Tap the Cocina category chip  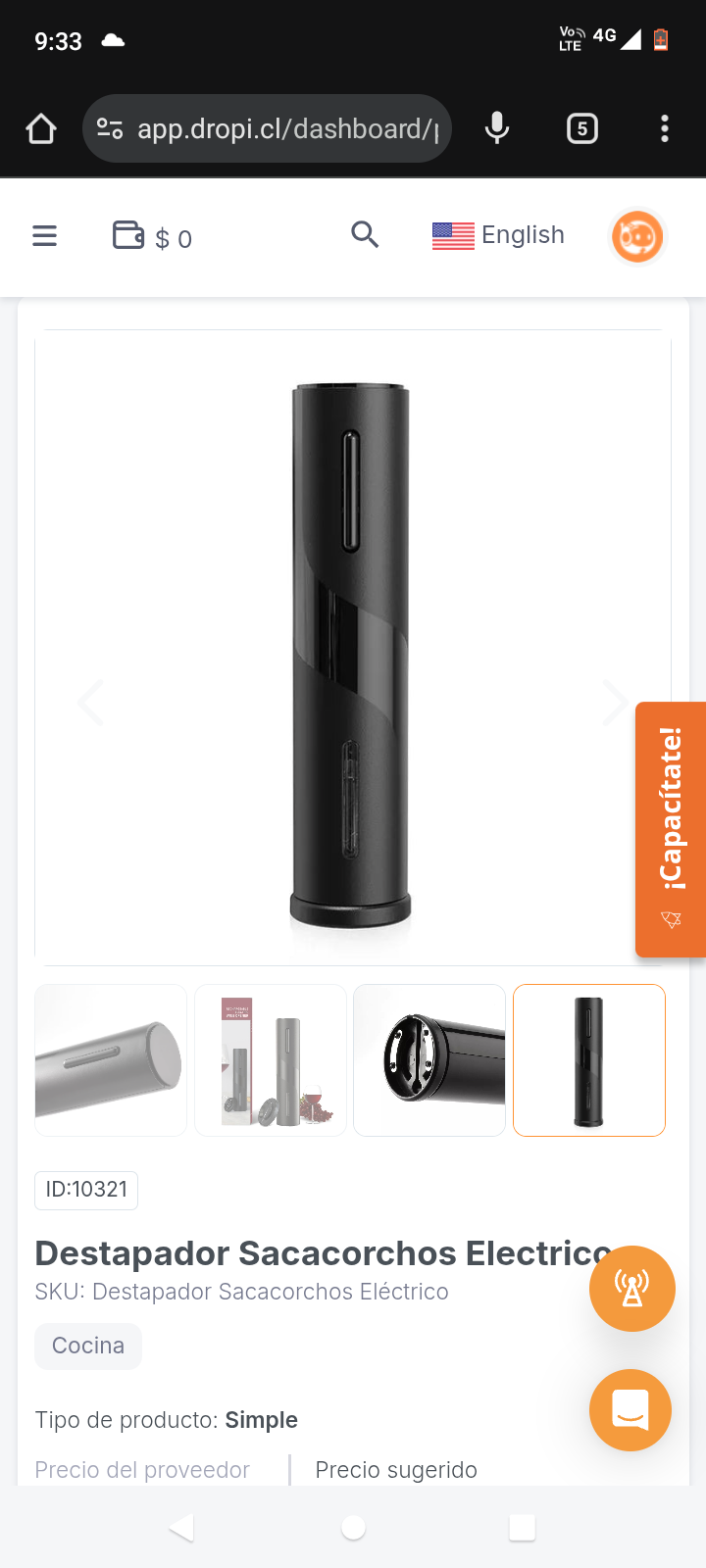coord(88,1346)
